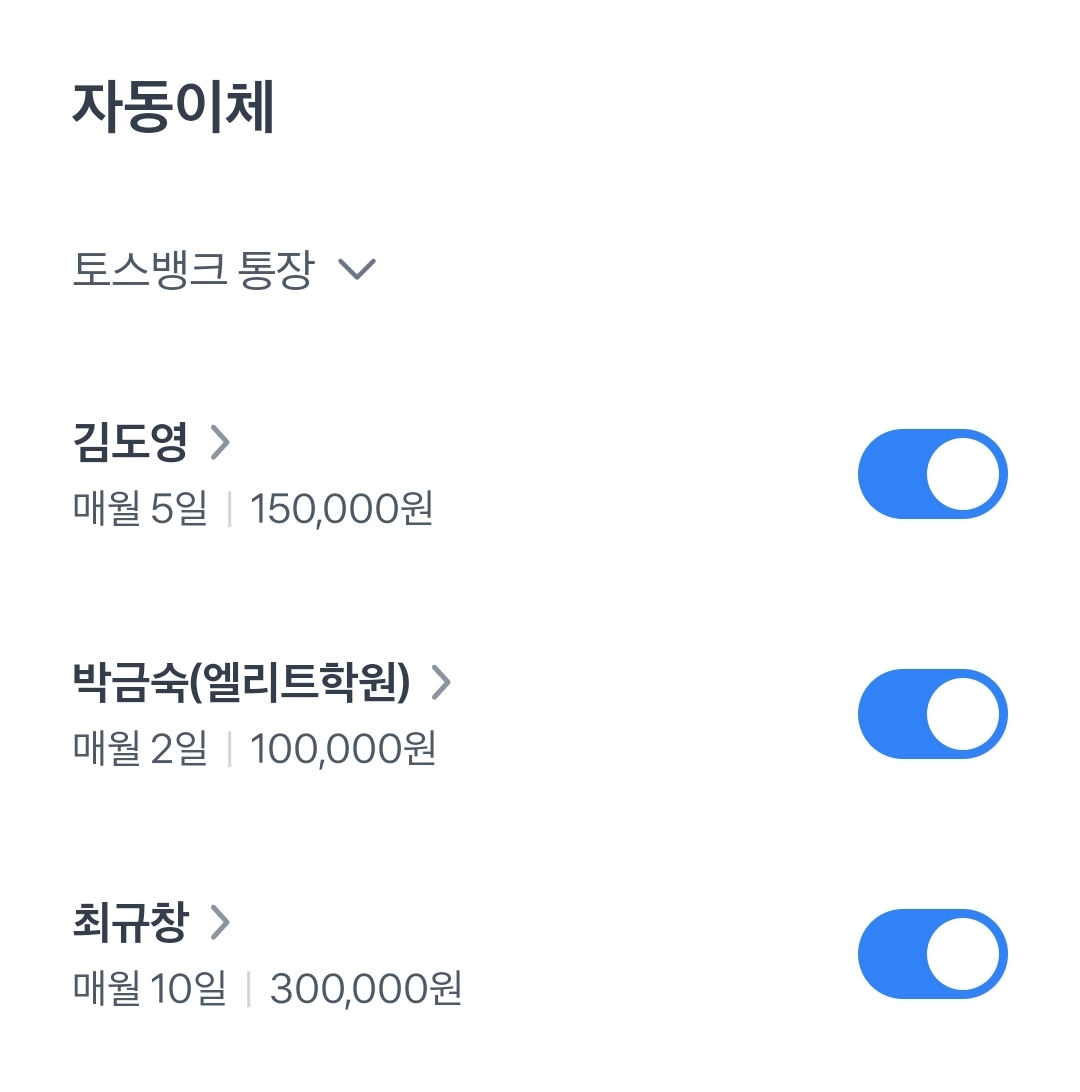Disable the 김도영 auto-transfer switch

[x=932, y=474]
